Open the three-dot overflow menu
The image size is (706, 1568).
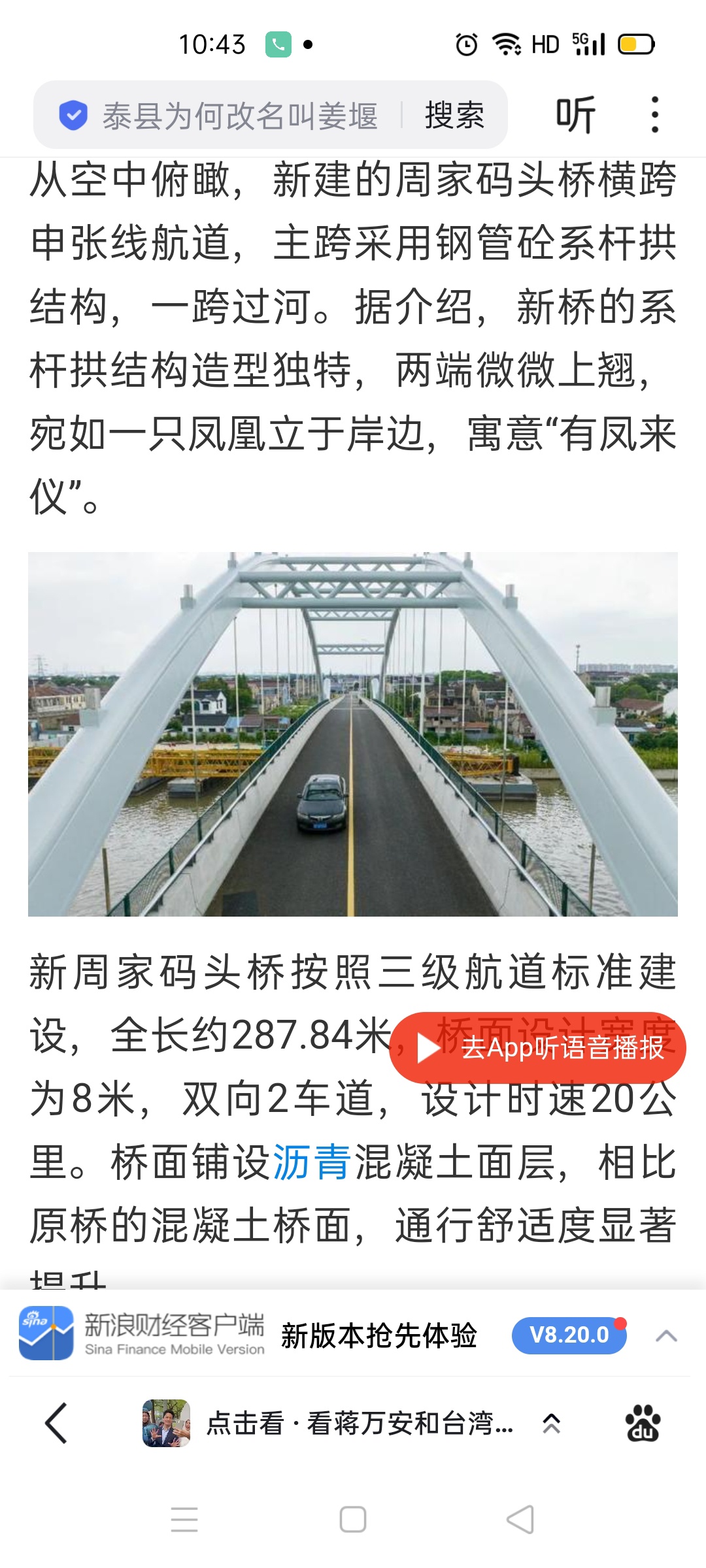(654, 115)
